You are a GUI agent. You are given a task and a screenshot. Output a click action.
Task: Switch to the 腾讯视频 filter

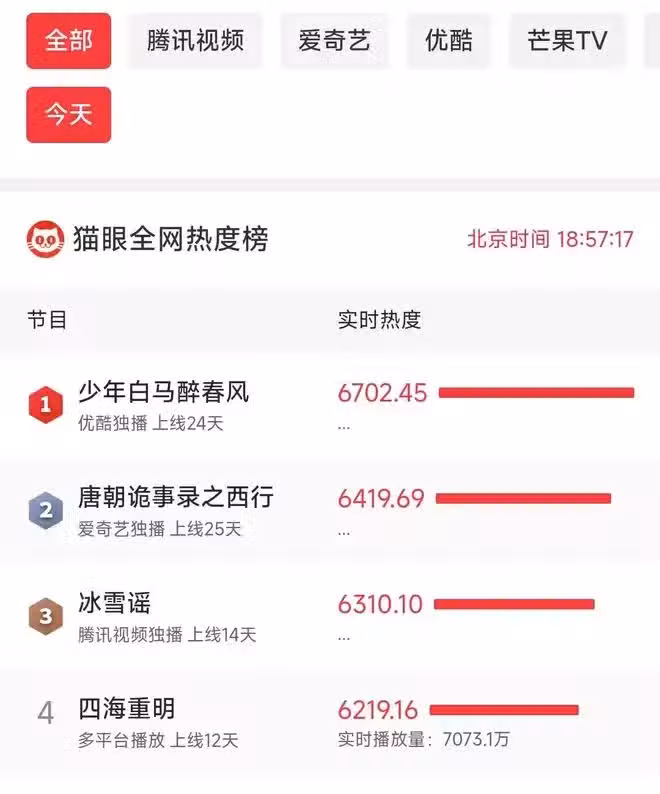click(x=195, y=41)
